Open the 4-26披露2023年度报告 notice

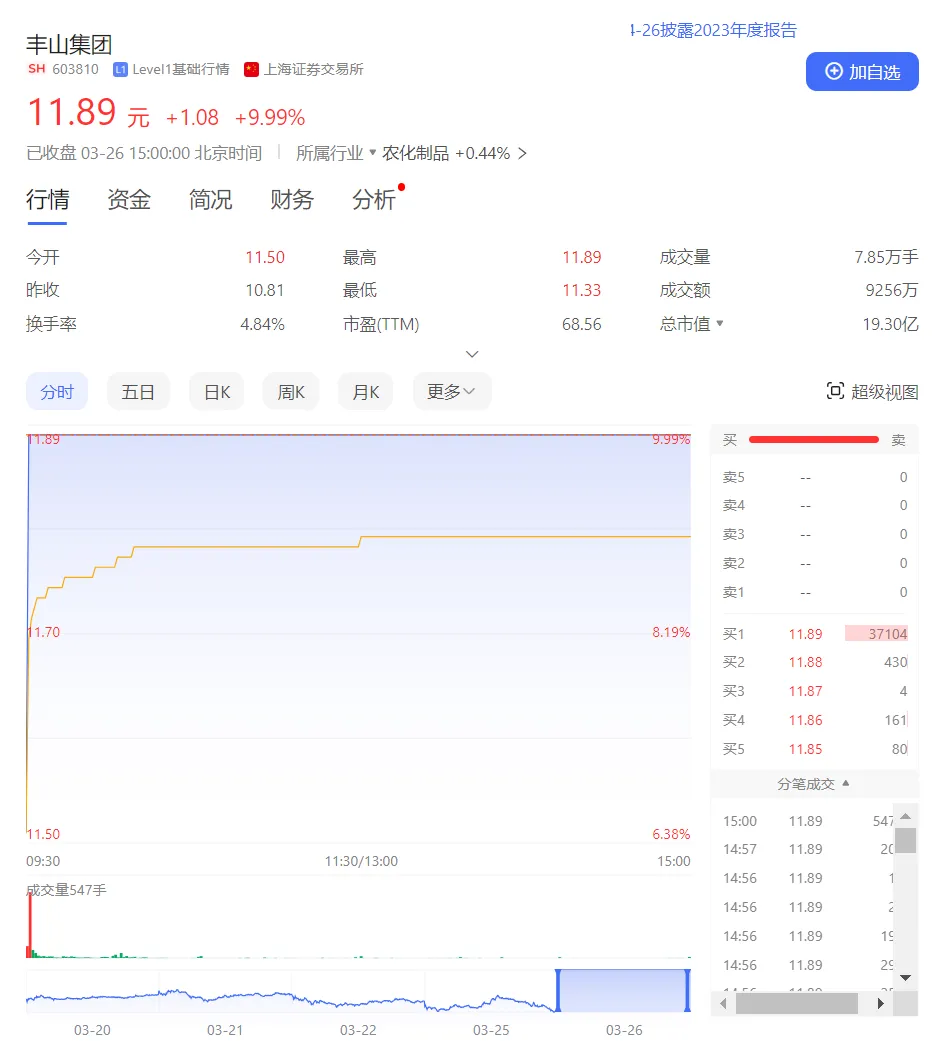[x=713, y=30]
